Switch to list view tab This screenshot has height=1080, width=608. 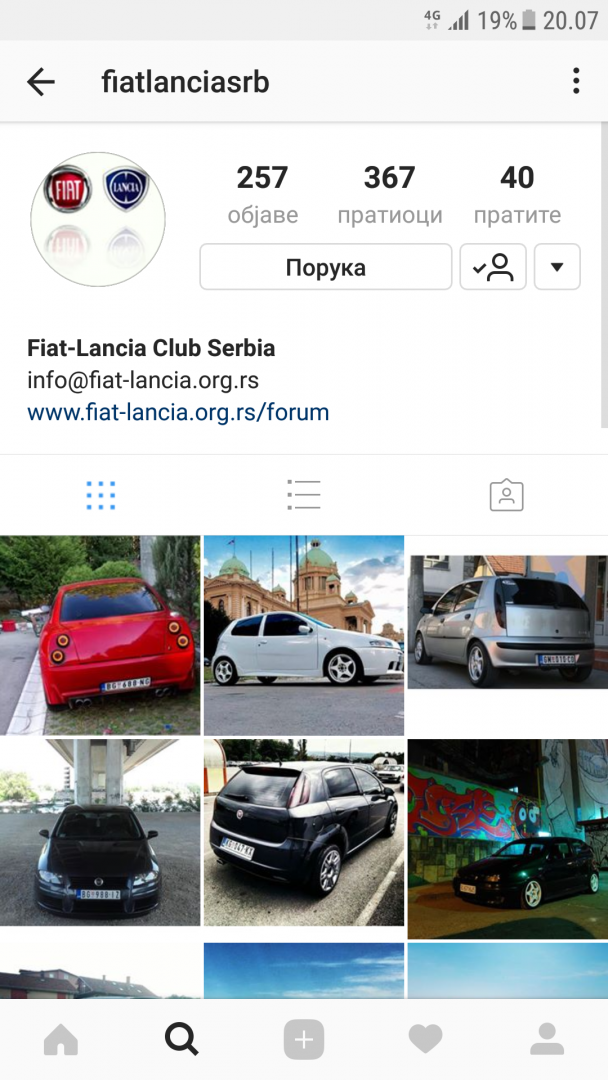pyautogui.click(x=304, y=495)
